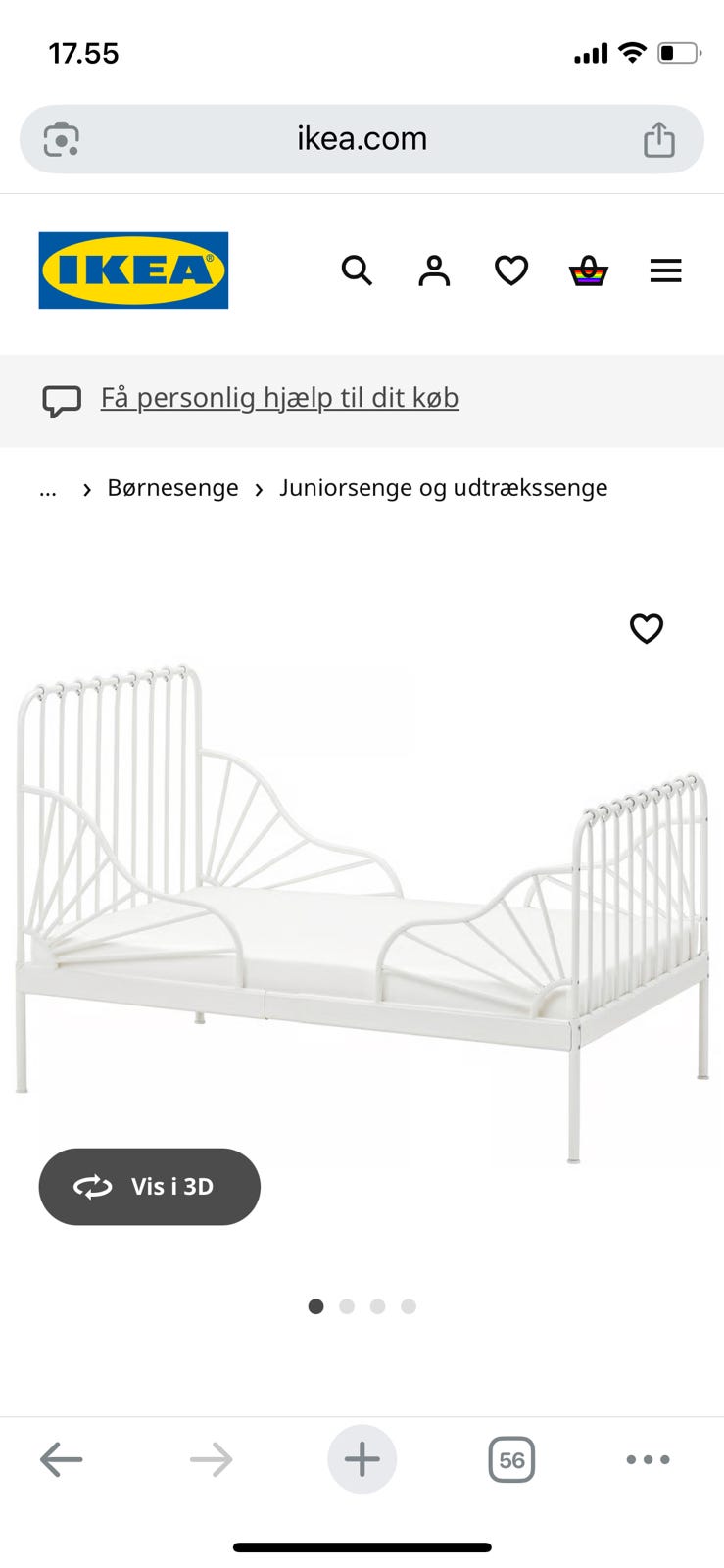Open personal shopping help link
This screenshot has width=724, height=1568.
pos(279,398)
